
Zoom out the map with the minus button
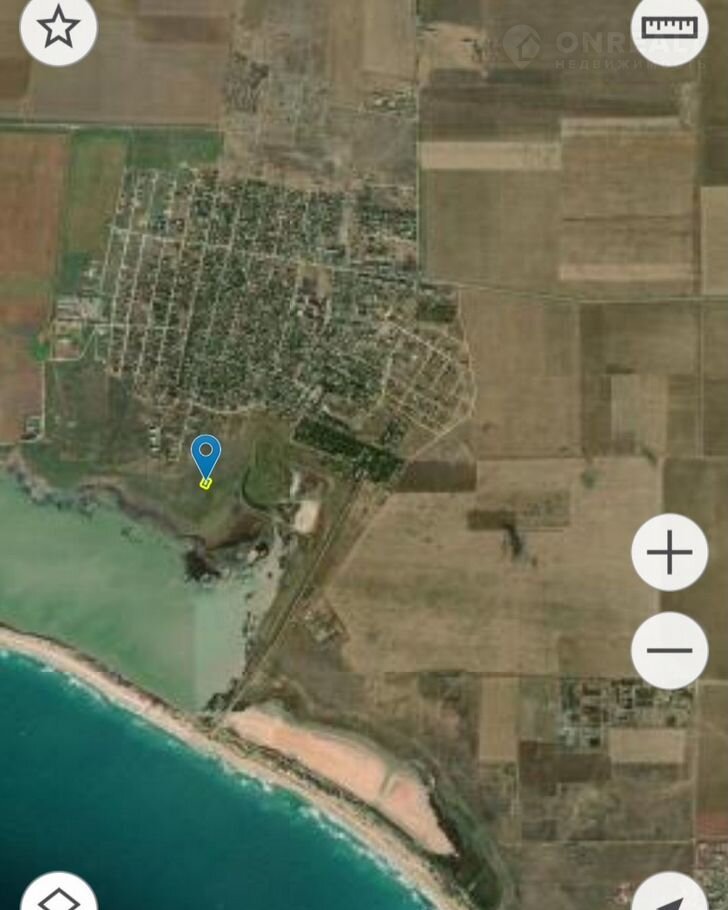pos(669,650)
